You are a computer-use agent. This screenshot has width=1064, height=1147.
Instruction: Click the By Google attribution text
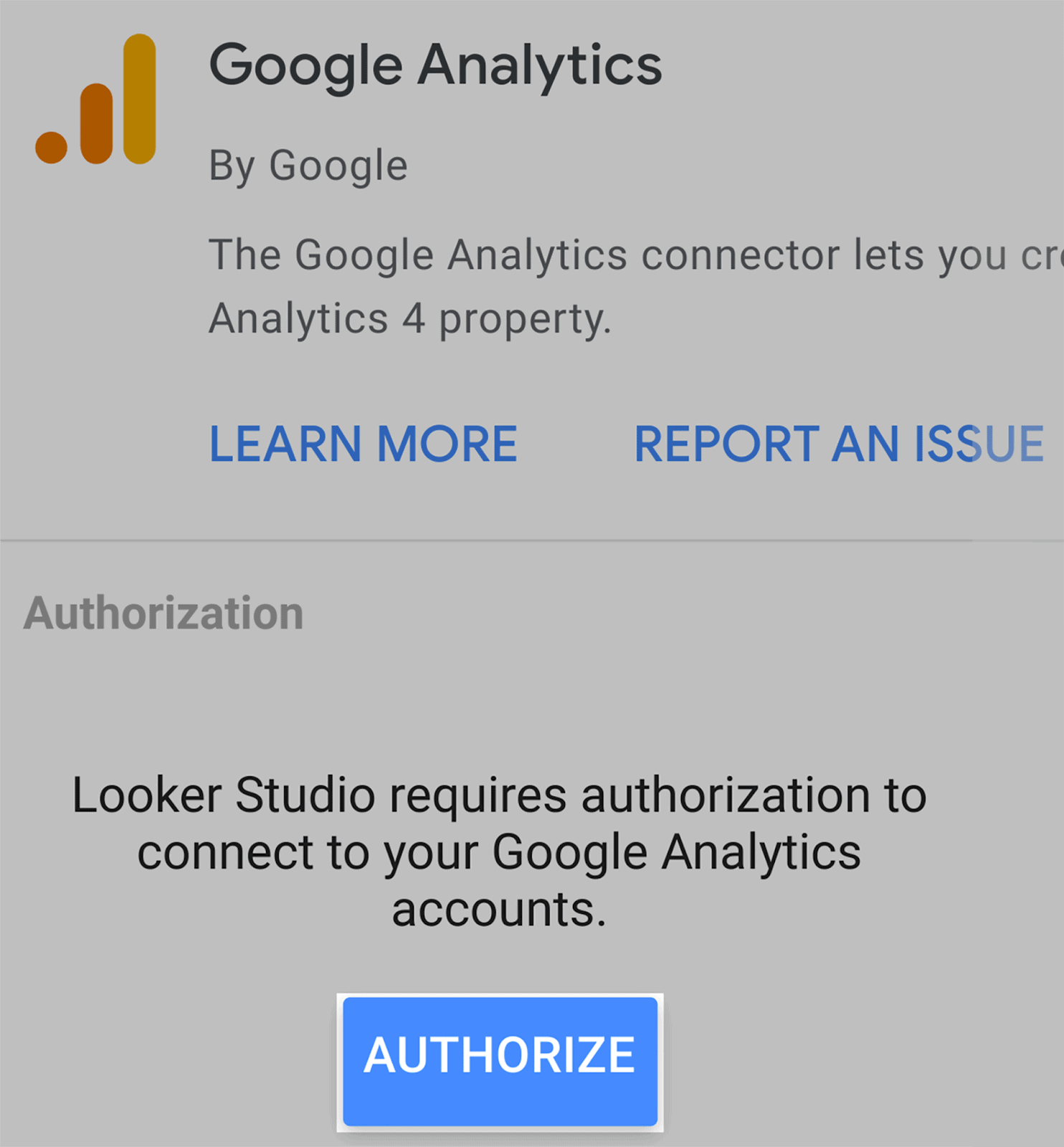[x=308, y=165]
